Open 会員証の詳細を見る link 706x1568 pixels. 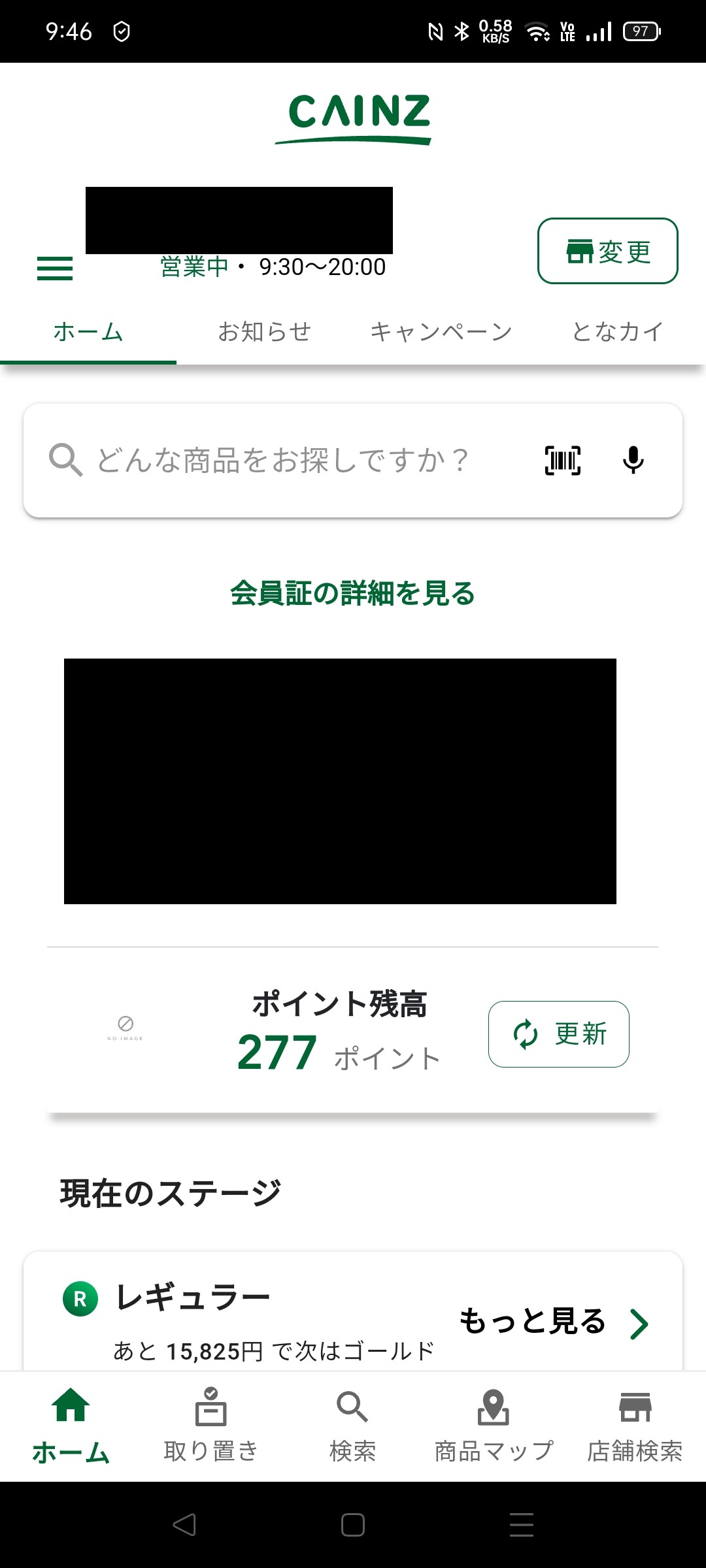coord(352,593)
